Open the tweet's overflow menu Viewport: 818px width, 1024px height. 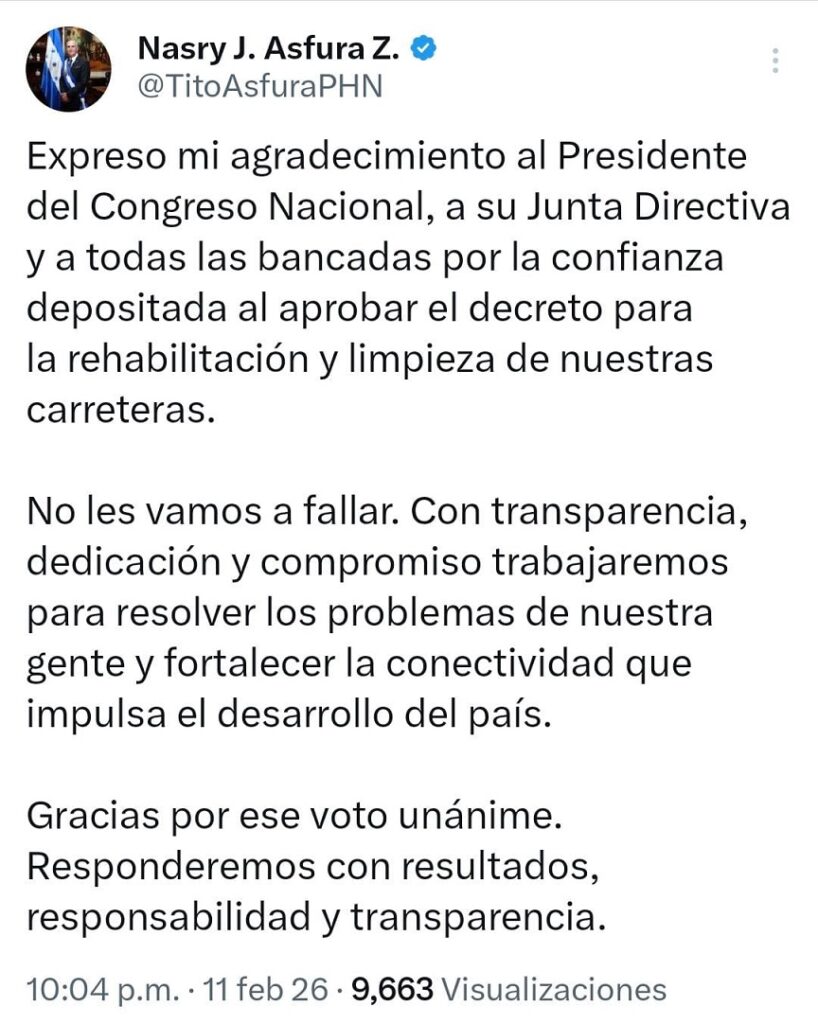[776, 59]
